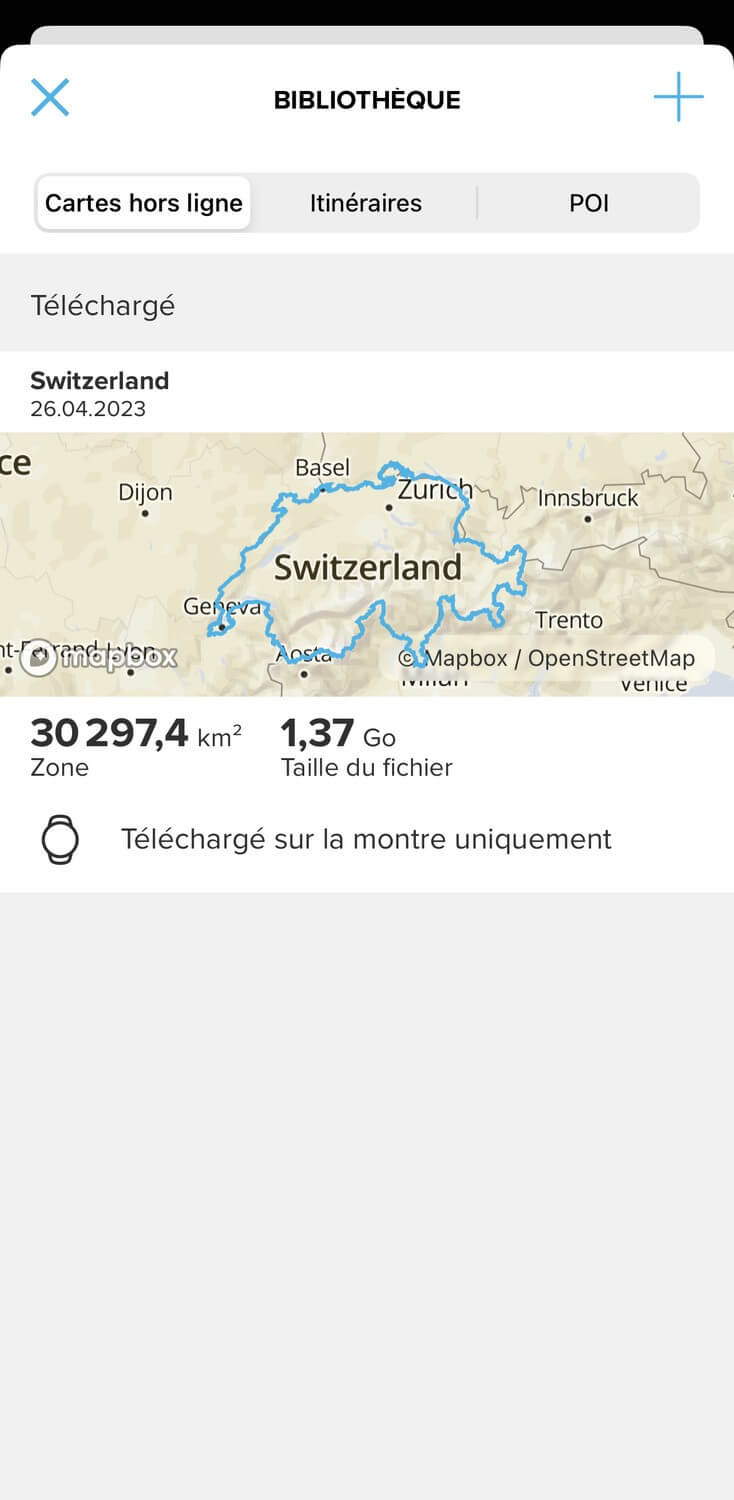This screenshot has width=734, height=1500.
Task: Select the Cartes hors ligne tab
Action: (x=144, y=203)
